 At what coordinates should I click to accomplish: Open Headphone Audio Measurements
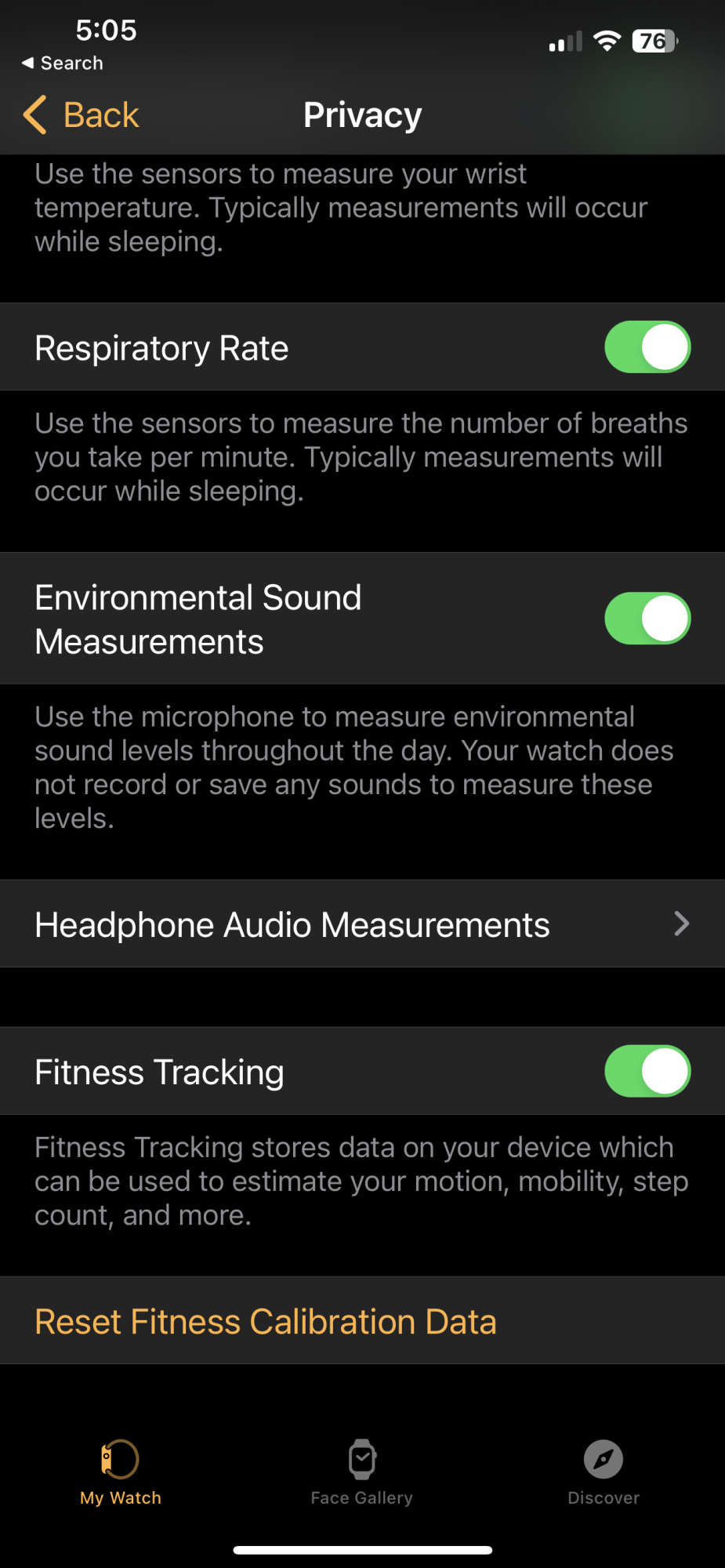pyautogui.click(x=362, y=924)
